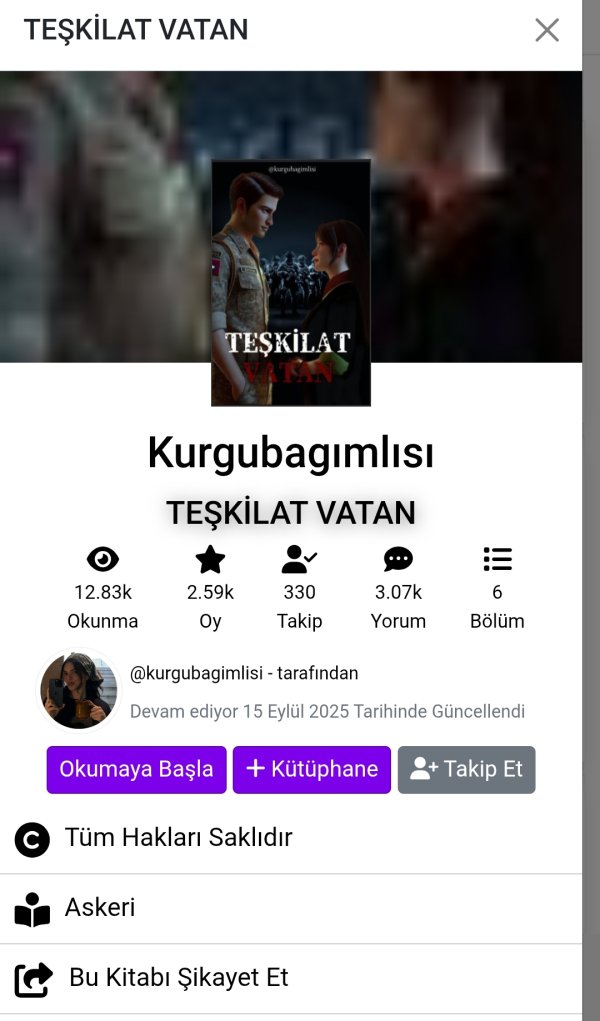The width and height of the screenshot is (600, 1021).
Task: Open the Askeri category
Action: tap(100, 908)
